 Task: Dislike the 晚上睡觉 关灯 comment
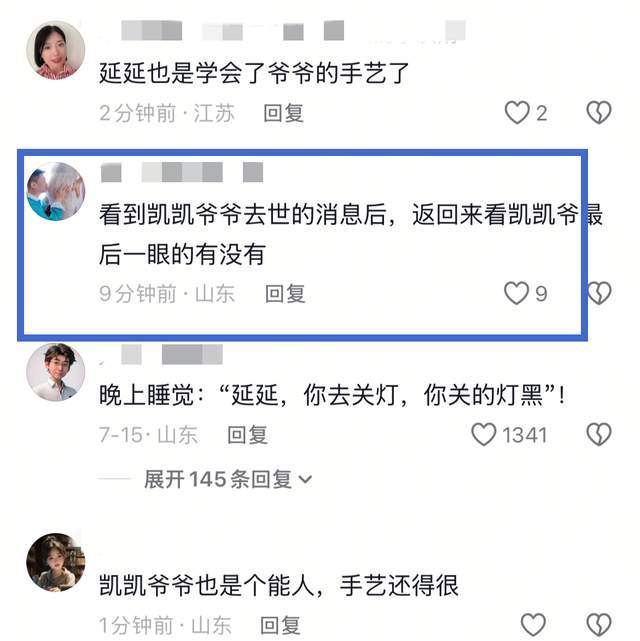click(x=598, y=435)
